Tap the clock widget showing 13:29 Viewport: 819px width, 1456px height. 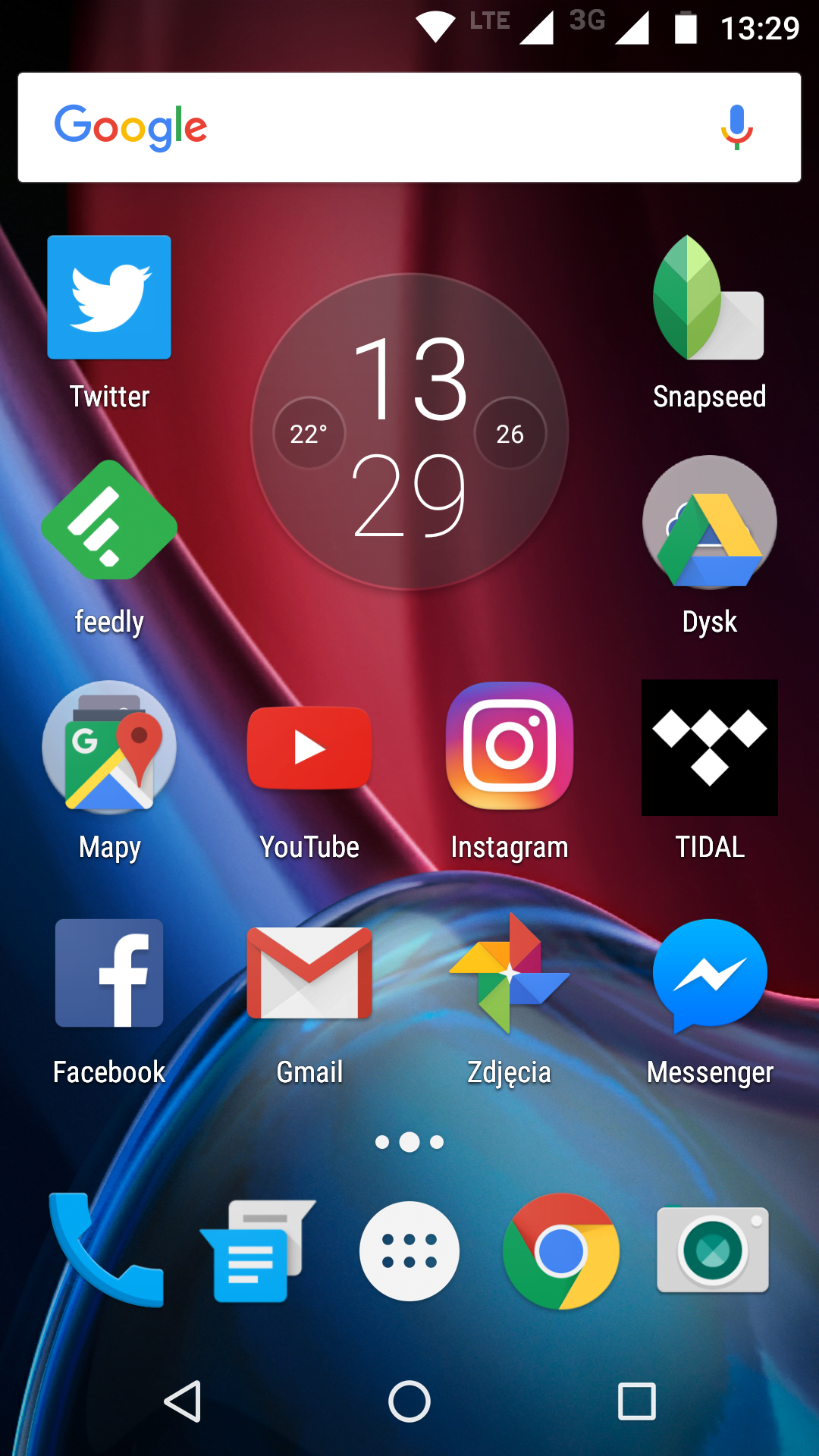point(409,431)
